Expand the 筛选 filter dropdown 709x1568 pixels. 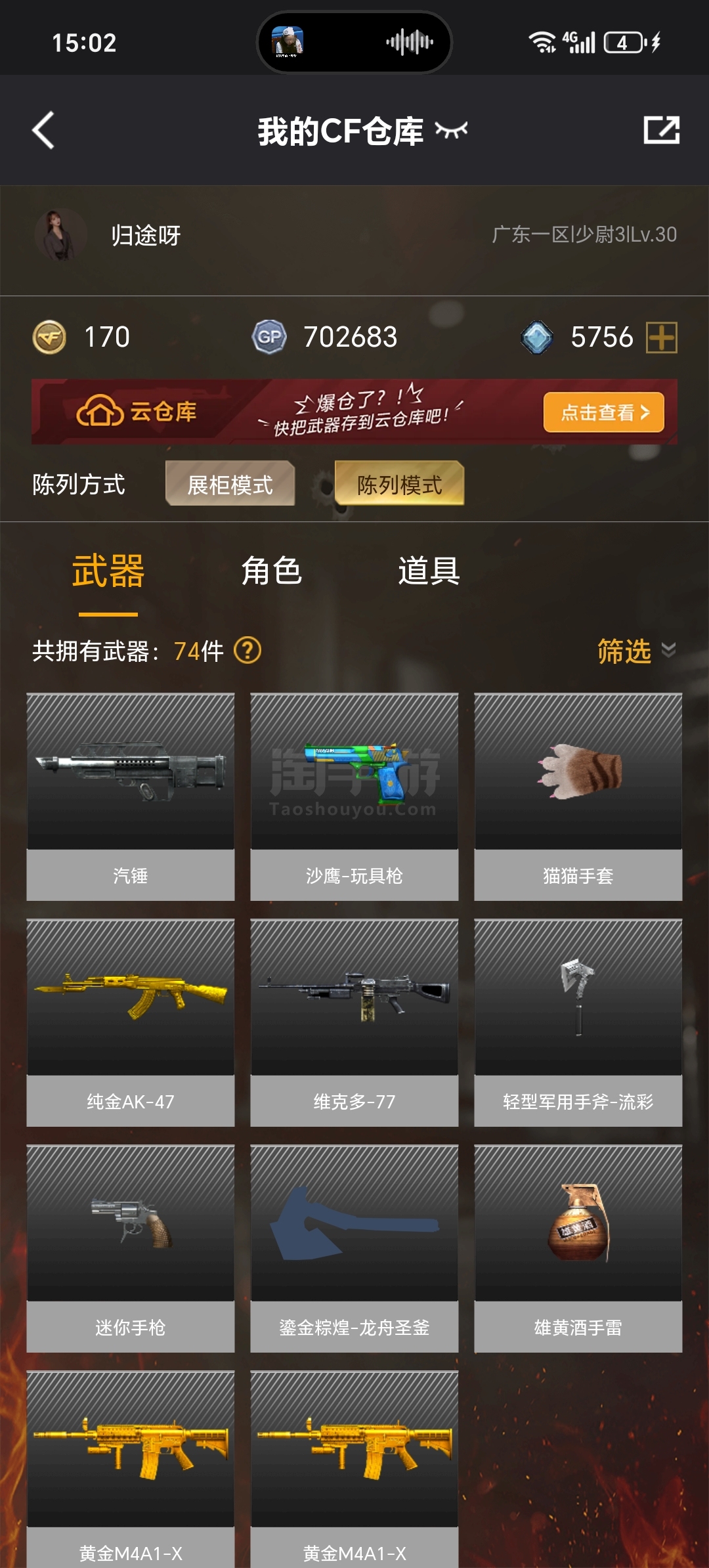(636, 651)
